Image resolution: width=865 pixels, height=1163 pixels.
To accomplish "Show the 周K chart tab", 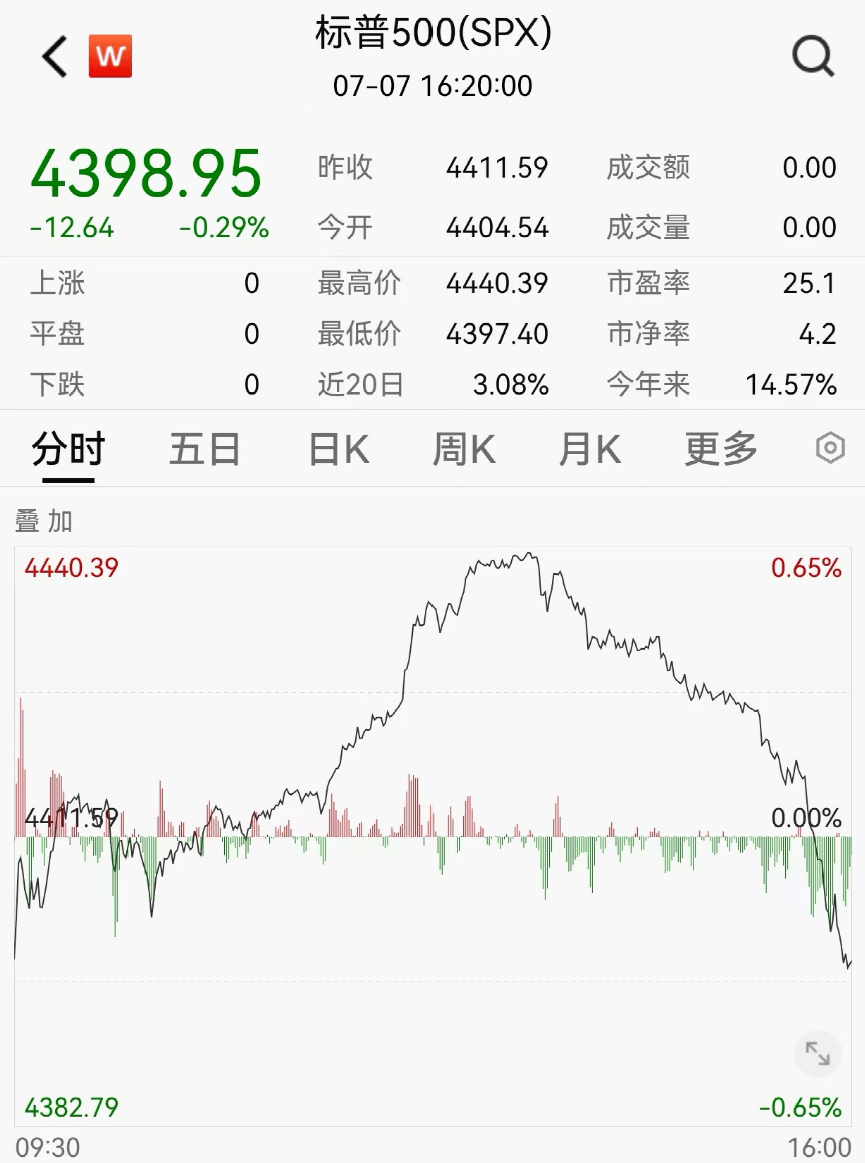I will click(463, 449).
